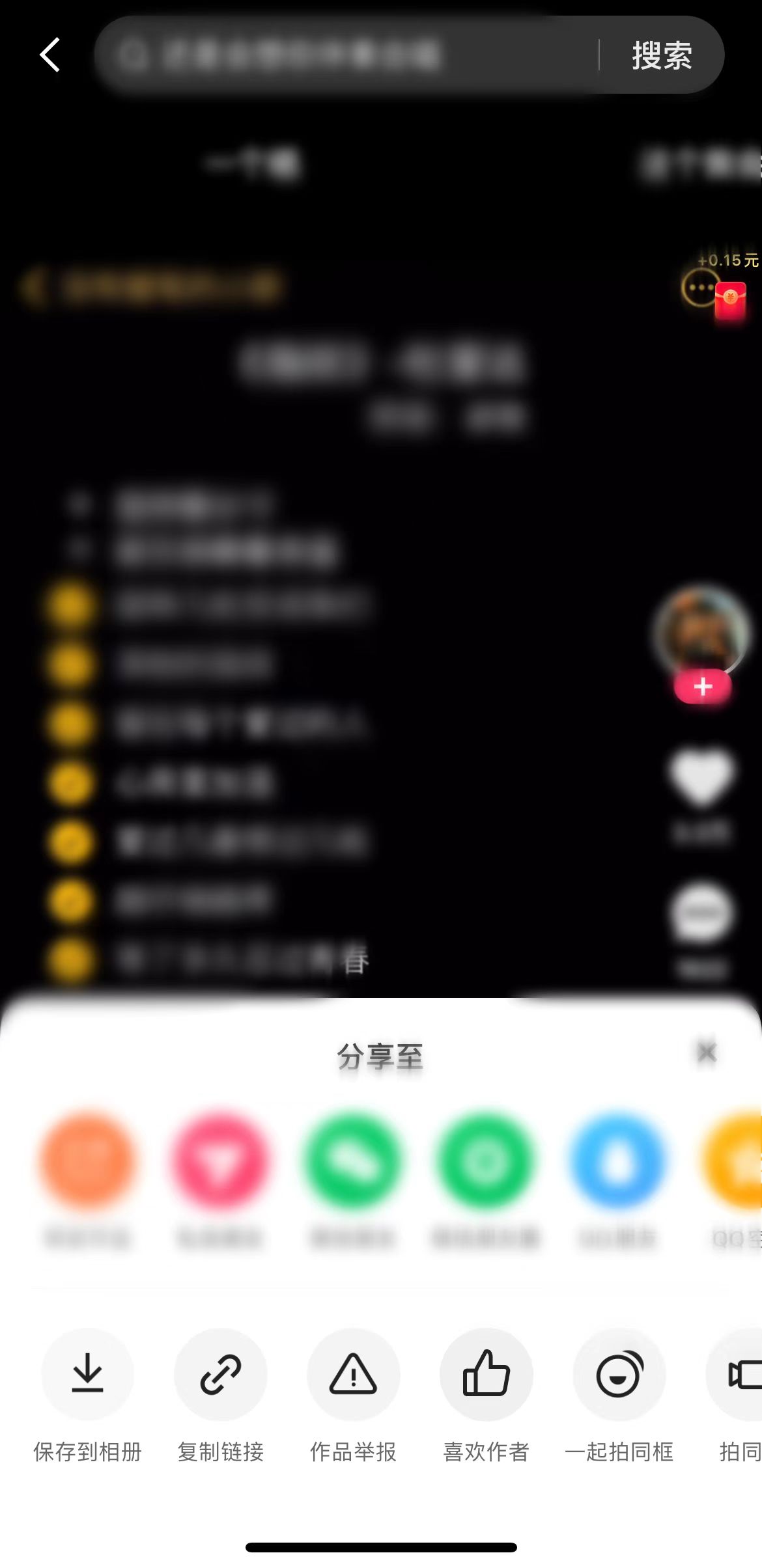Save the video to the photo album

pyautogui.click(x=87, y=1375)
